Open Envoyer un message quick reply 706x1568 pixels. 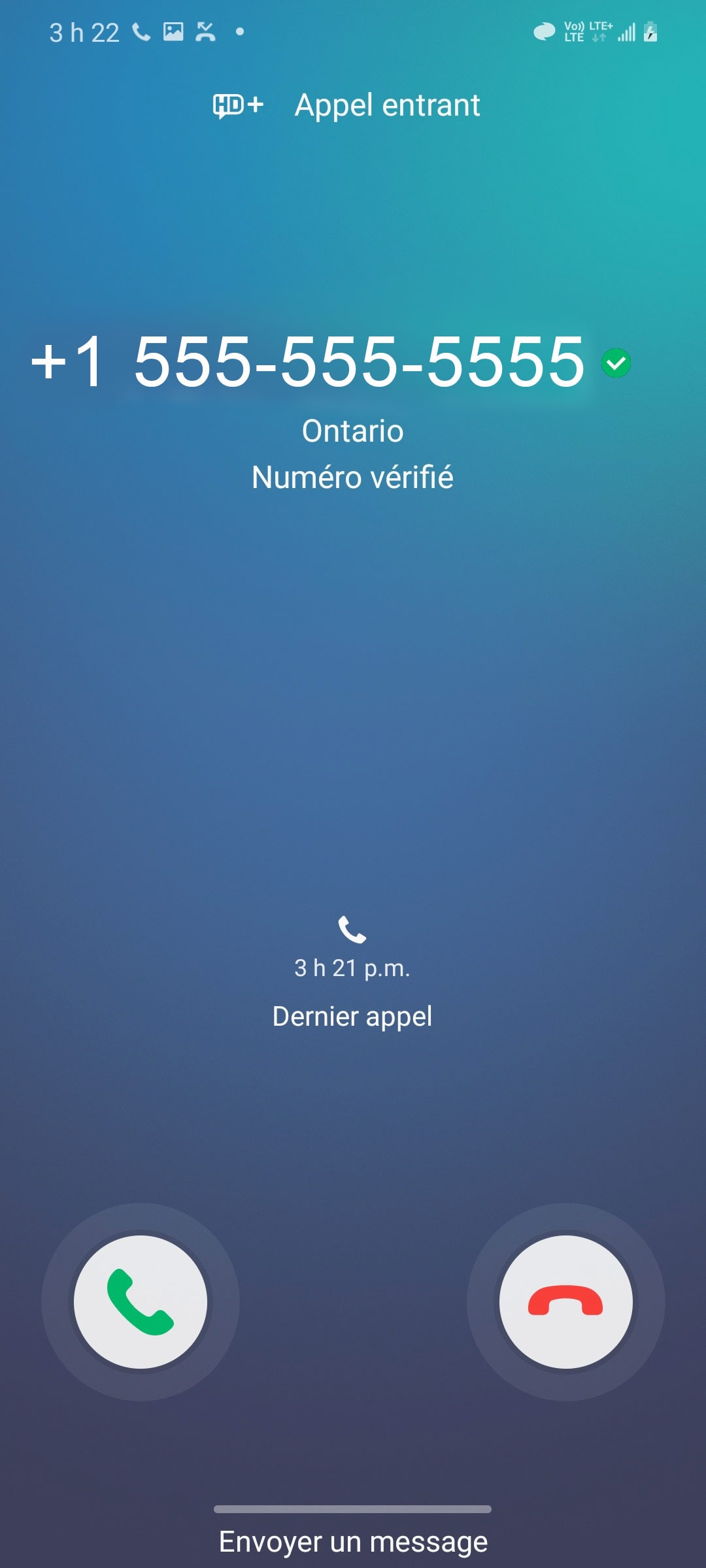pos(353,1542)
